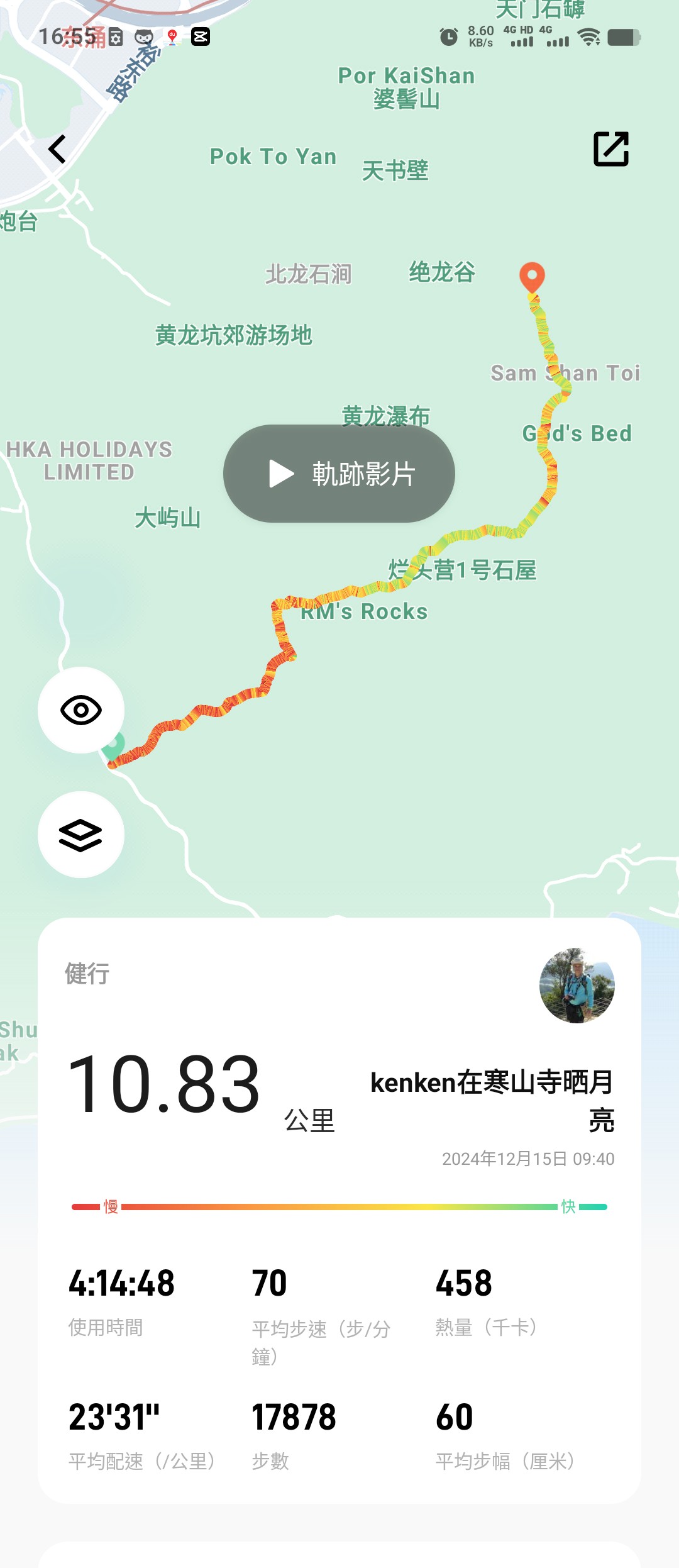Toggle map visibility with the eye icon

(x=81, y=710)
